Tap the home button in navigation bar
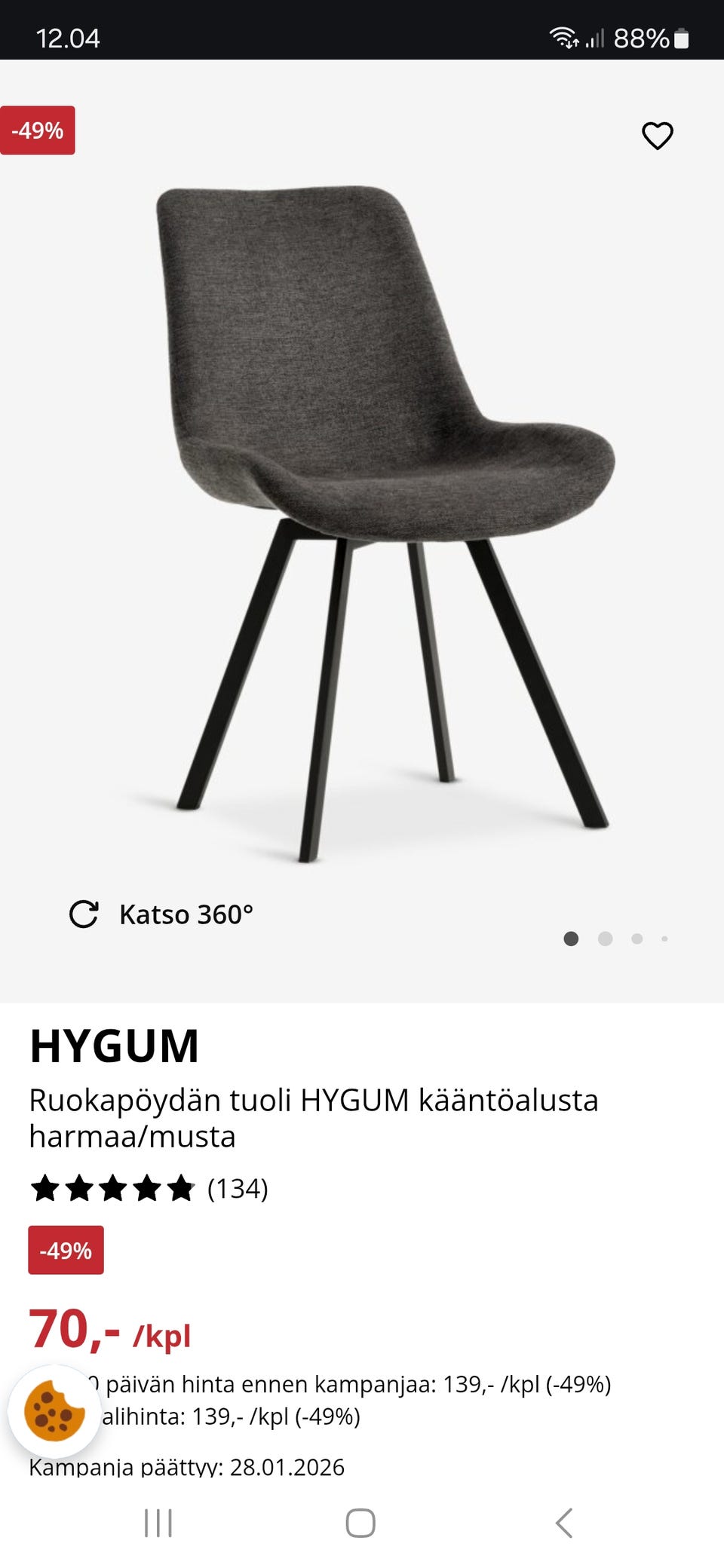Image resolution: width=724 pixels, height=1568 pixels. (362, 1522)
